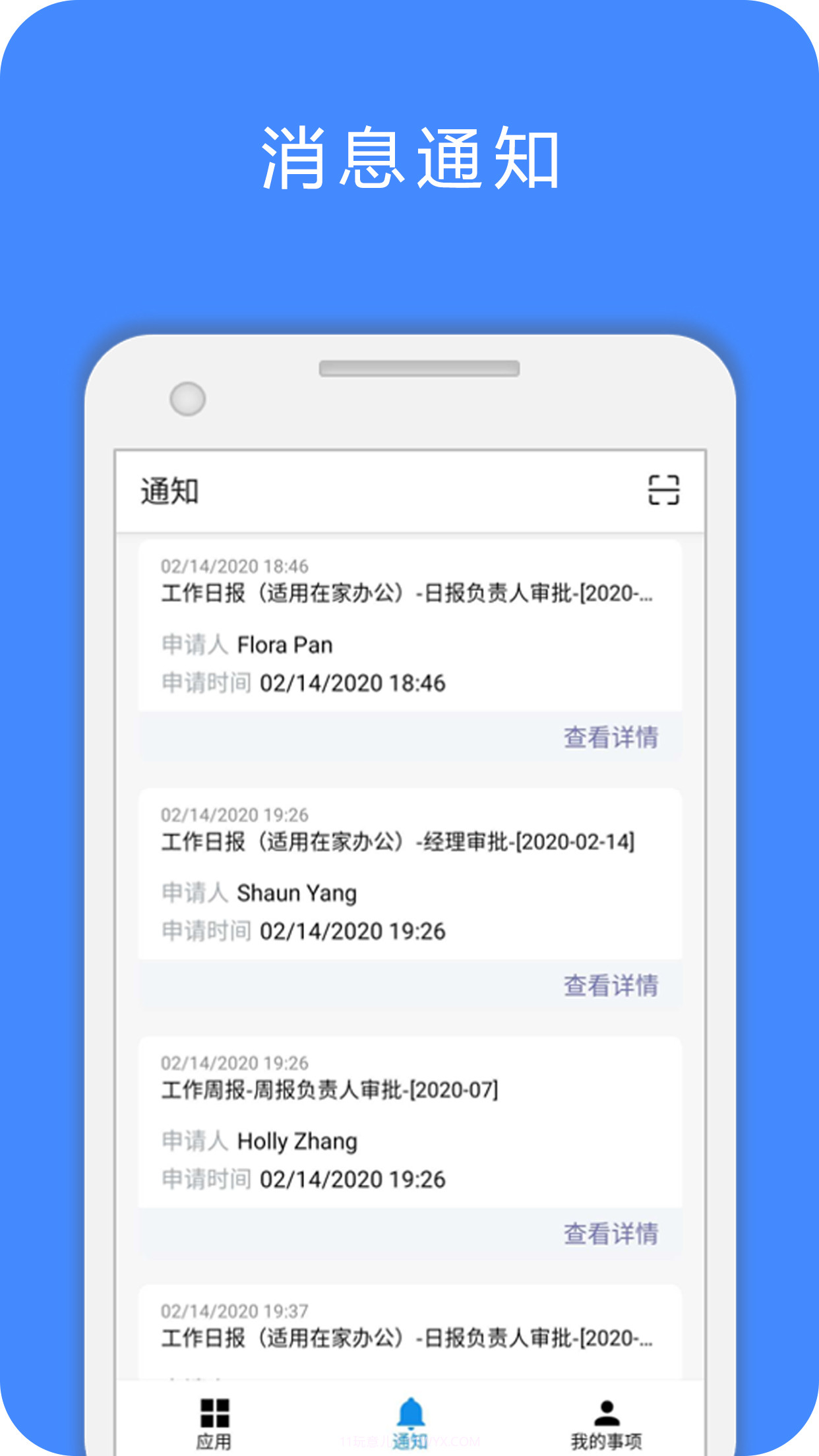Tap the applicant name Holly Zhang
This screenshot has height=1456, width=819.
pos(298,1141)
